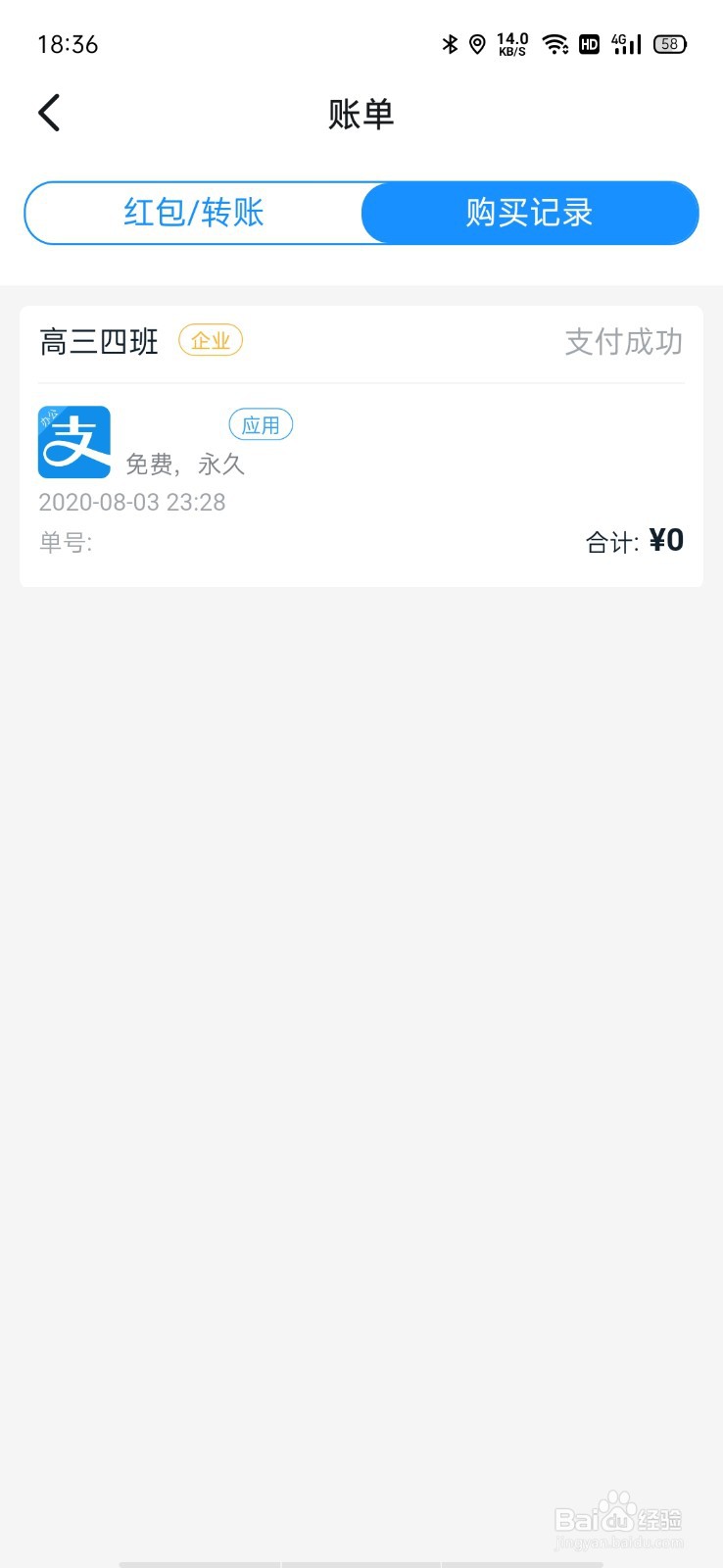Click the back arrow icon
723x1568 pixels.
[49, 112]
